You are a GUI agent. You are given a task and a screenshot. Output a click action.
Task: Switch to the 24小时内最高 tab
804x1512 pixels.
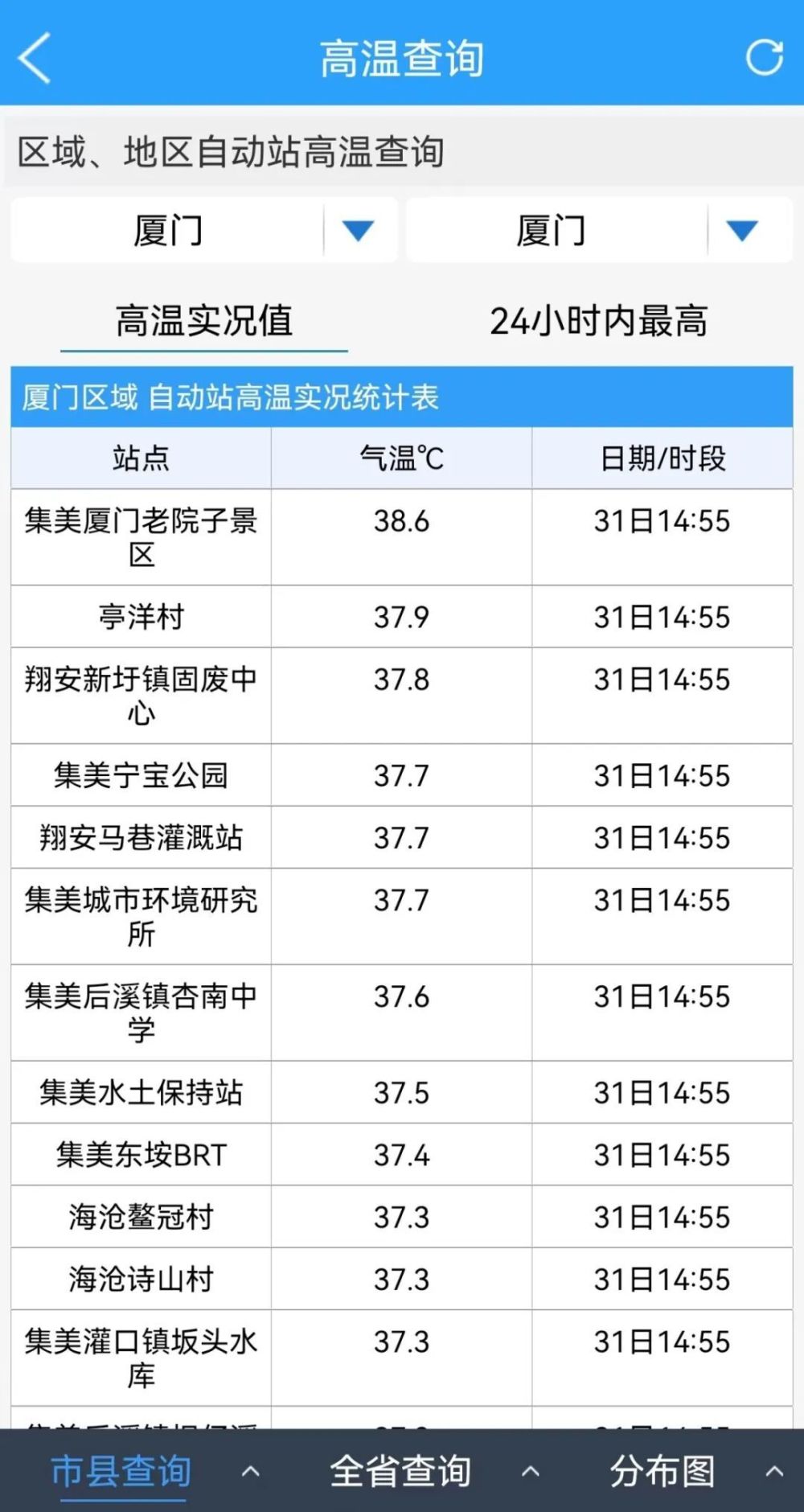click(x=599, y=321)
